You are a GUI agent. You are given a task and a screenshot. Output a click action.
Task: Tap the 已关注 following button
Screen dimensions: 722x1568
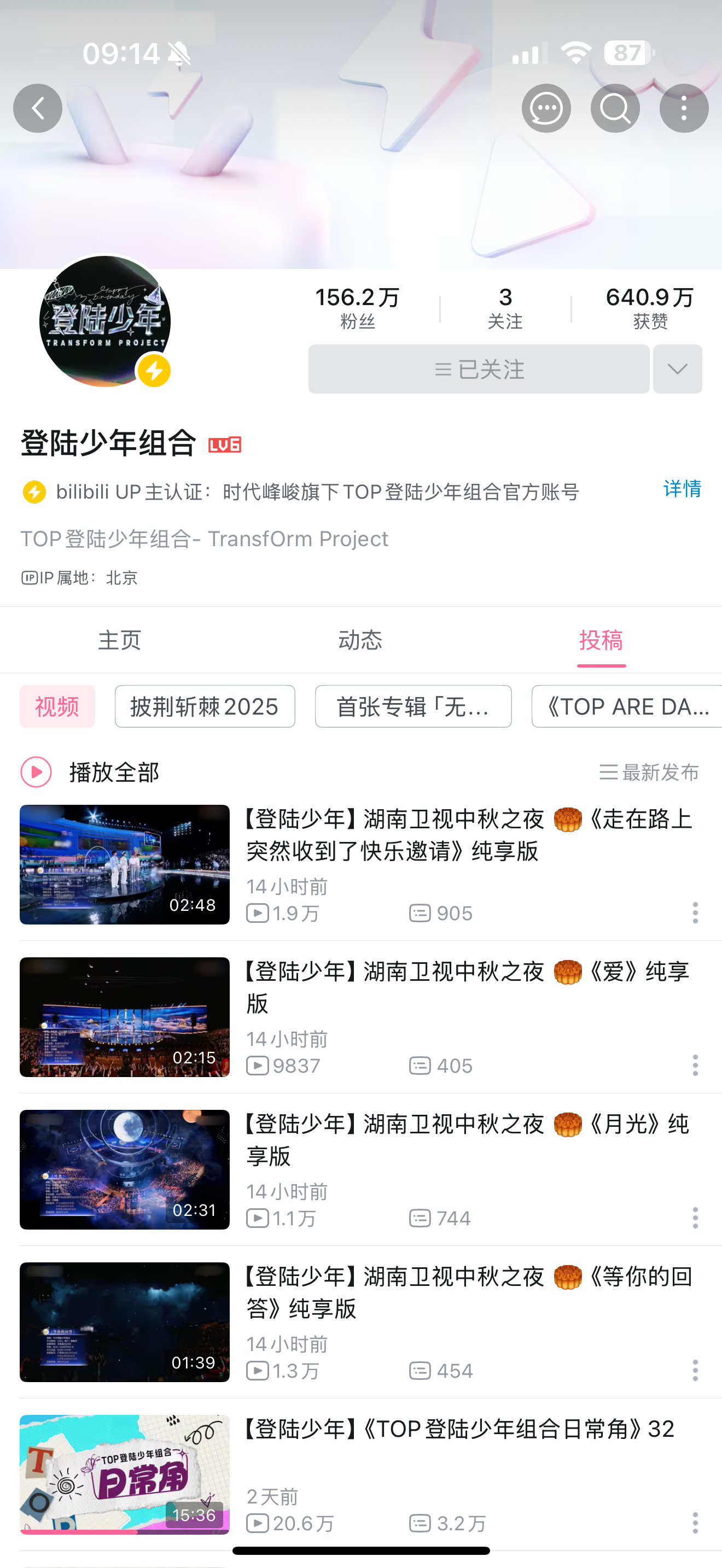pyautogui.click(x=479, y=369)
